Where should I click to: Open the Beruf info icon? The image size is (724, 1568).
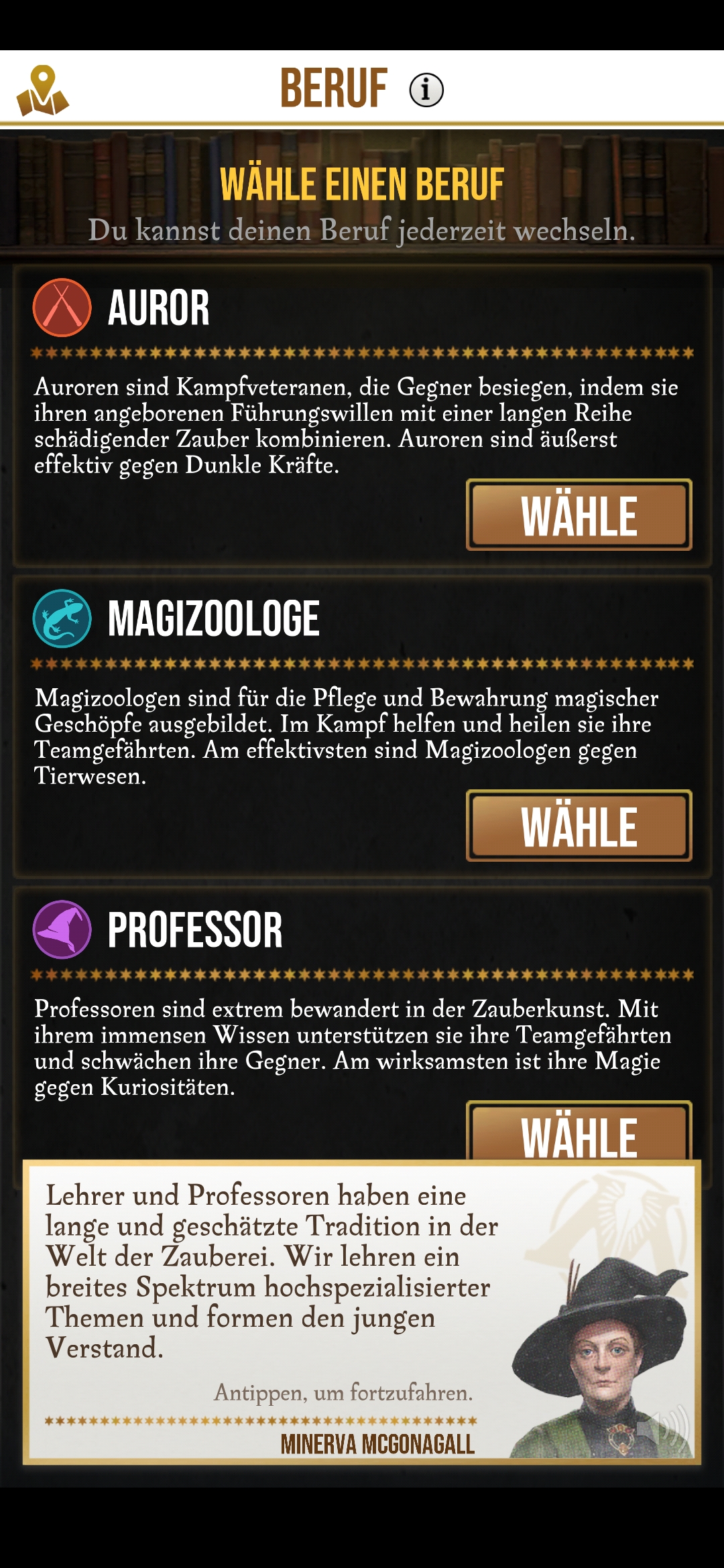point(426,90)
